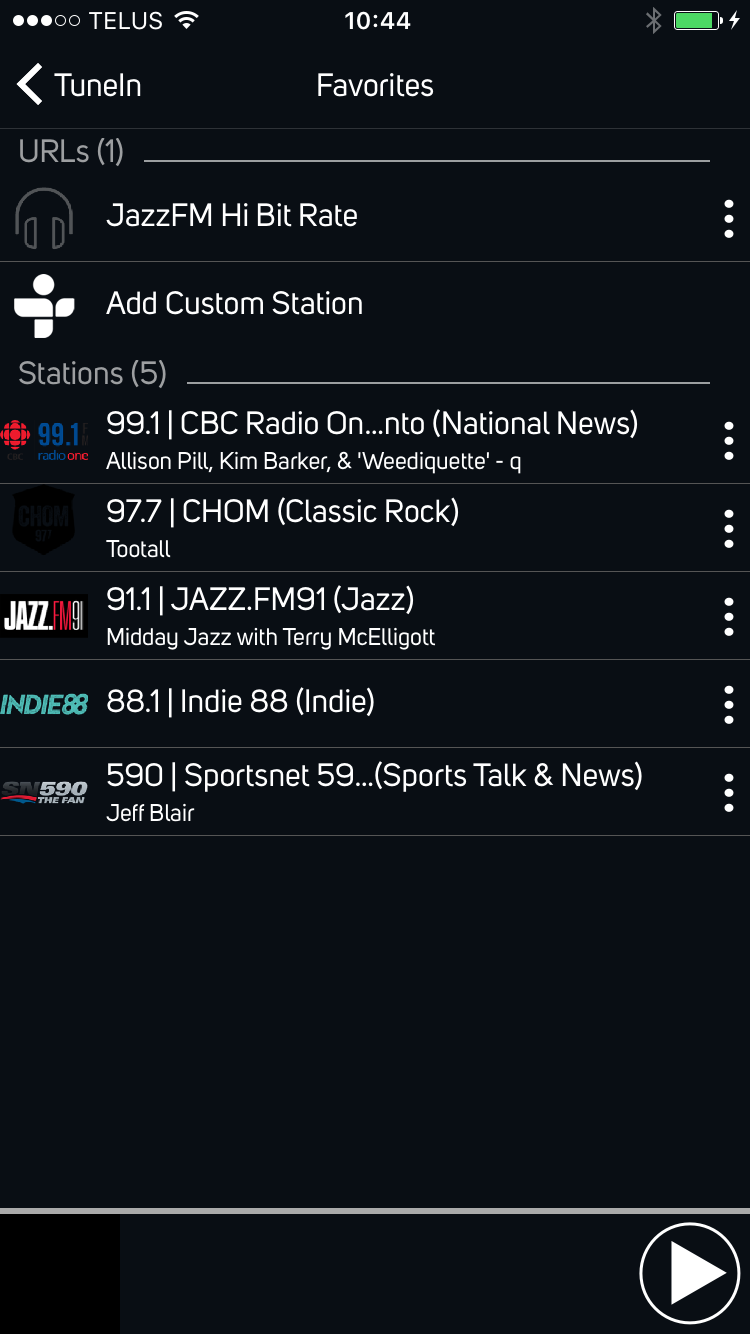
Task: Go back to TuneIn
Action: pyautogui.click(x=80, y=85)
